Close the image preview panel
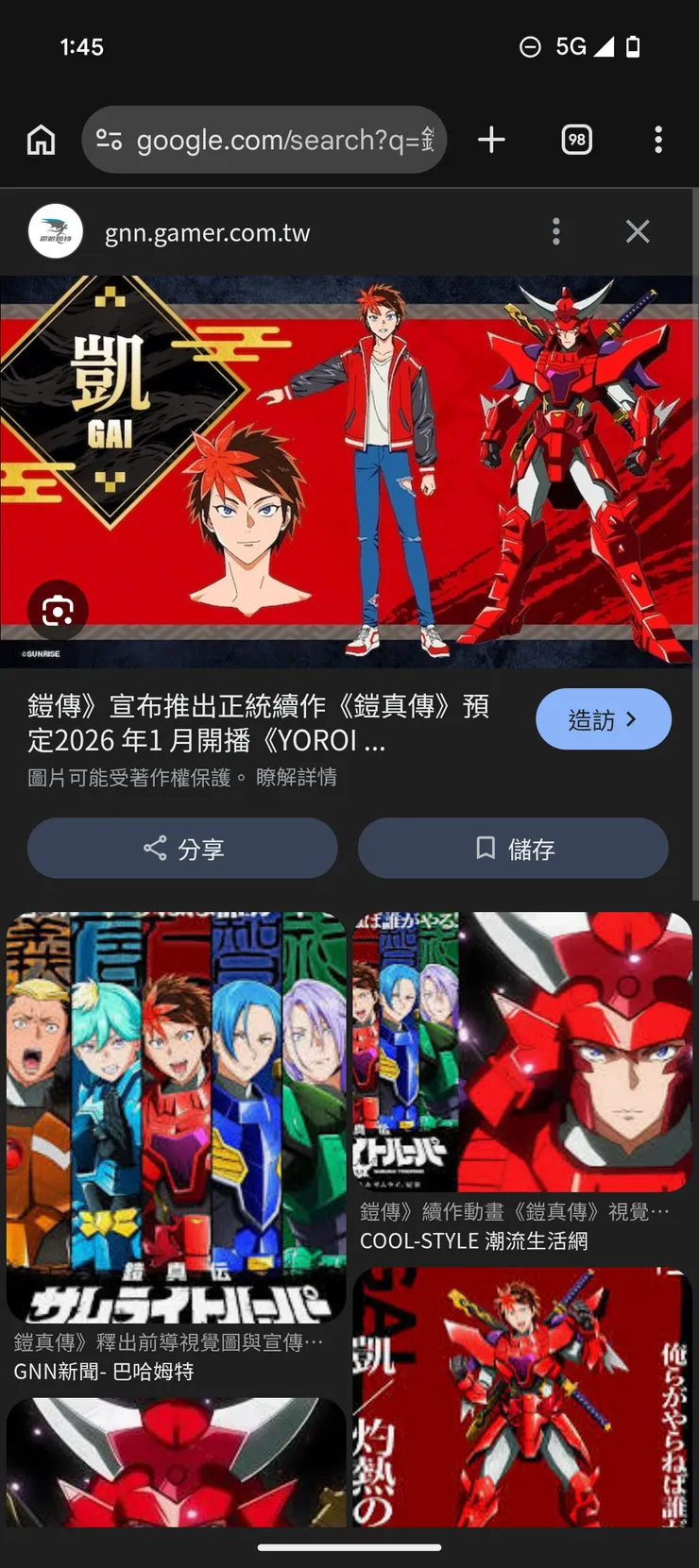 [638, 231]
